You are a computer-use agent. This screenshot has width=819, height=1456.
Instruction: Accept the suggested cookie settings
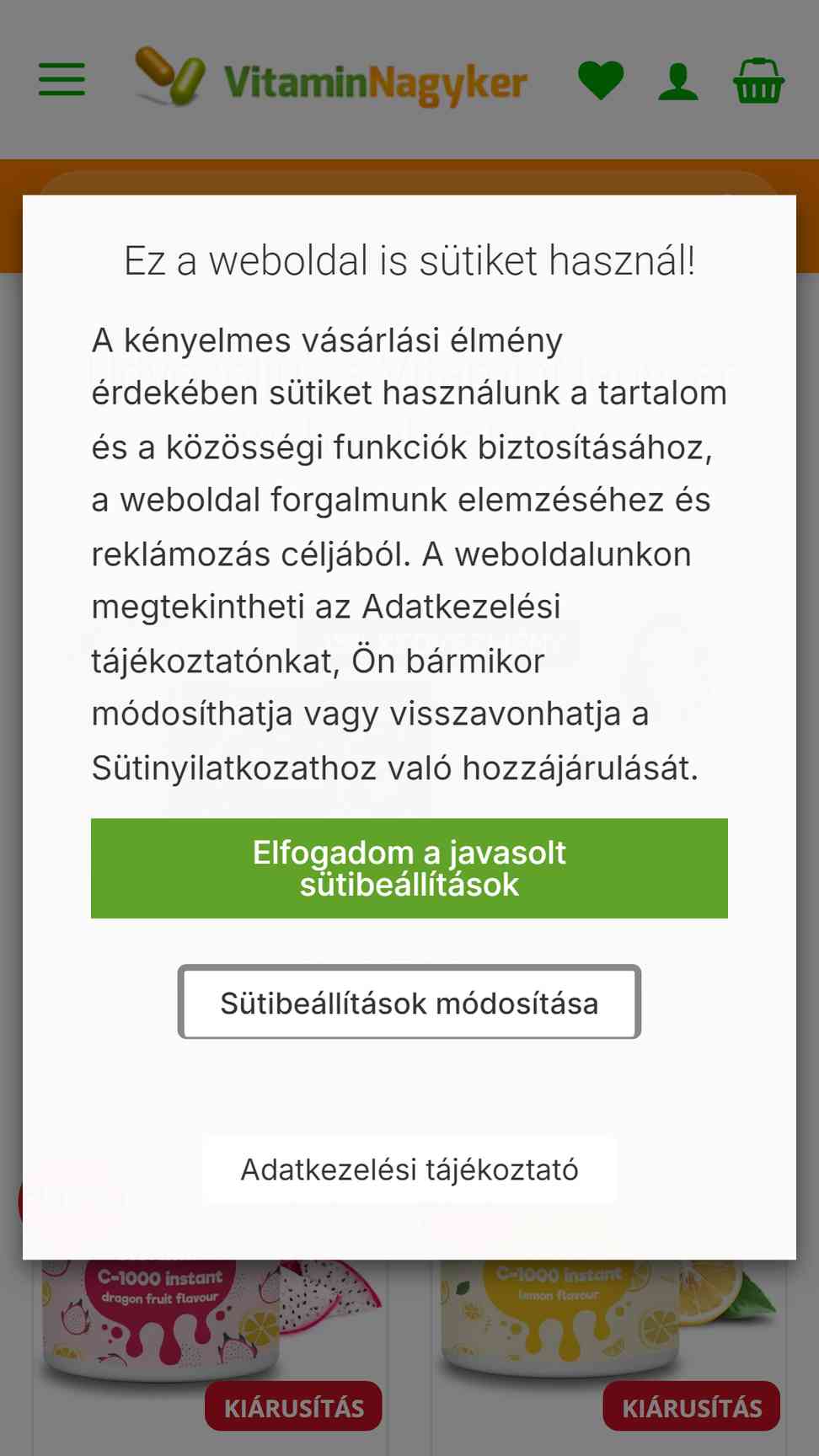(409, 868)
